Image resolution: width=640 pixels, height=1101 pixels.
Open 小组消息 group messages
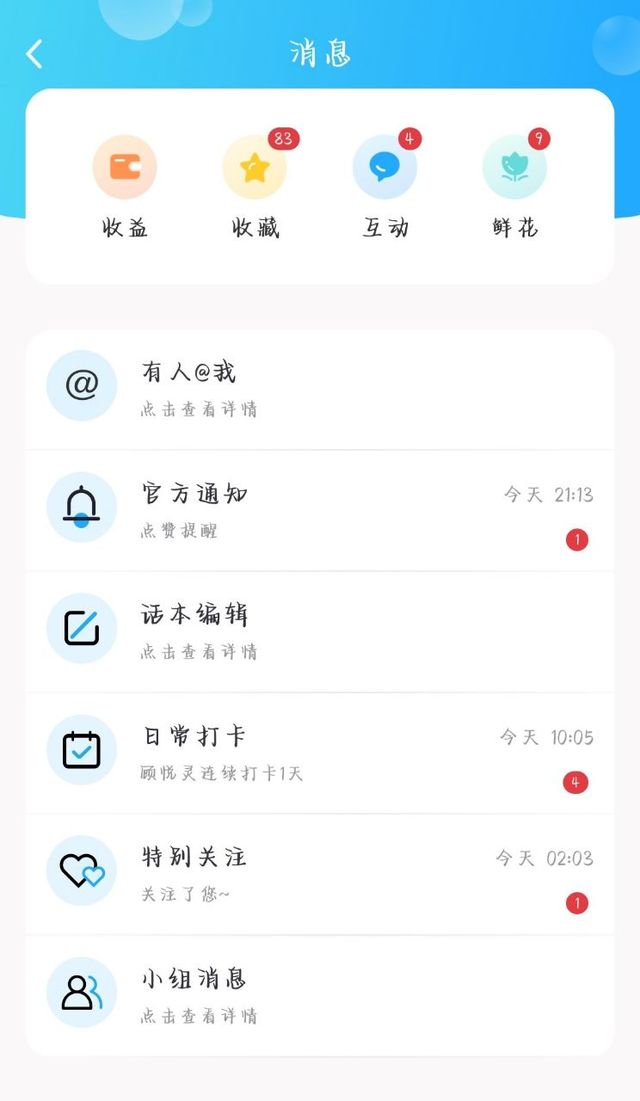pos(320,996)
